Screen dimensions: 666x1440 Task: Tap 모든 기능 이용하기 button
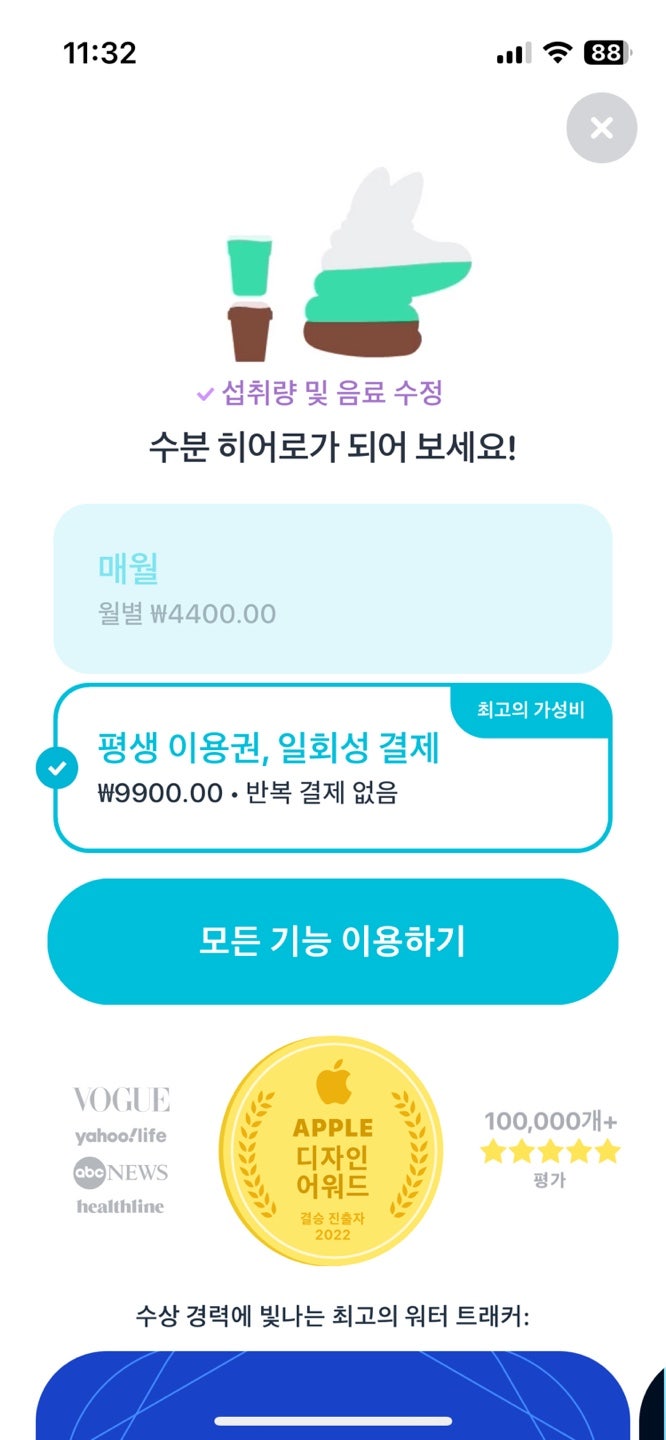coord(332,941)
